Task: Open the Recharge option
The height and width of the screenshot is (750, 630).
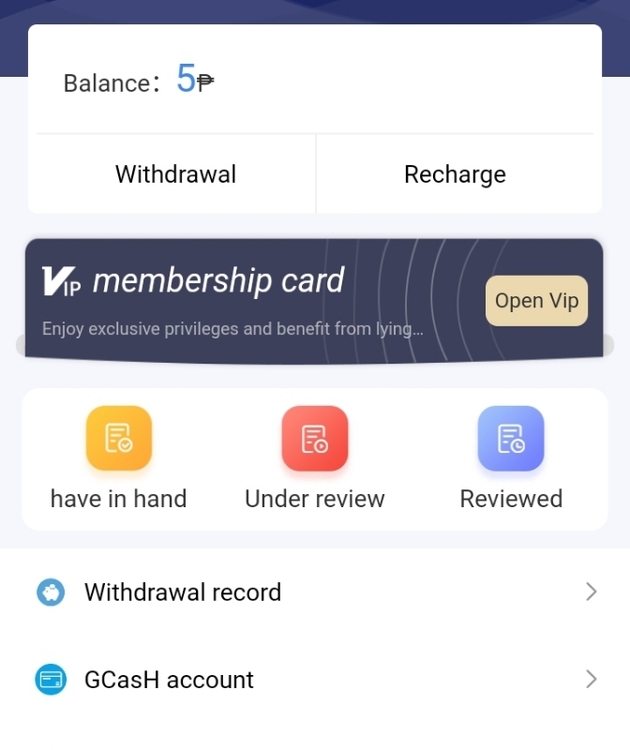Action: click(x=455, y=174)
